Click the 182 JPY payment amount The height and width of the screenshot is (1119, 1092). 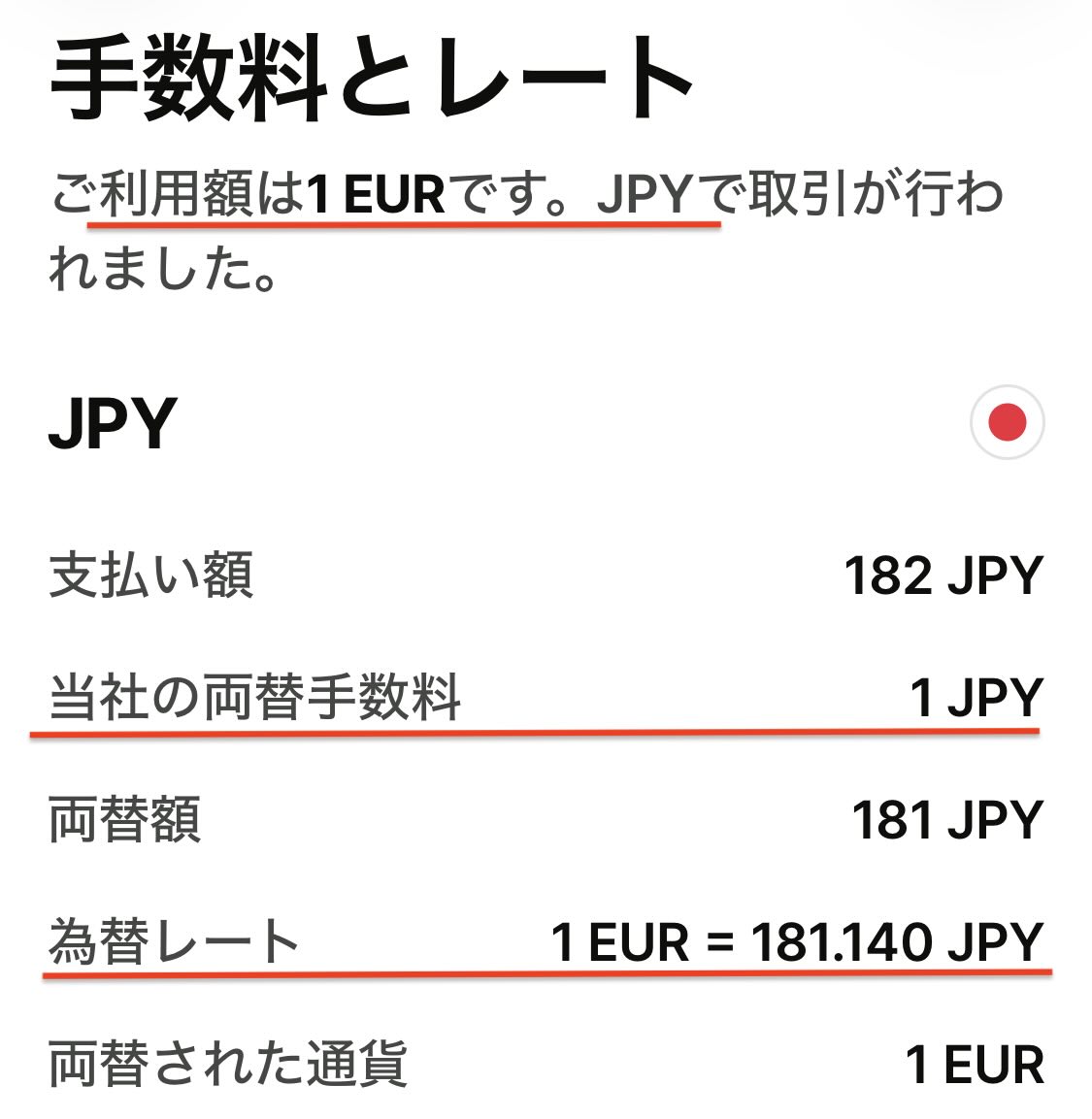942,575
